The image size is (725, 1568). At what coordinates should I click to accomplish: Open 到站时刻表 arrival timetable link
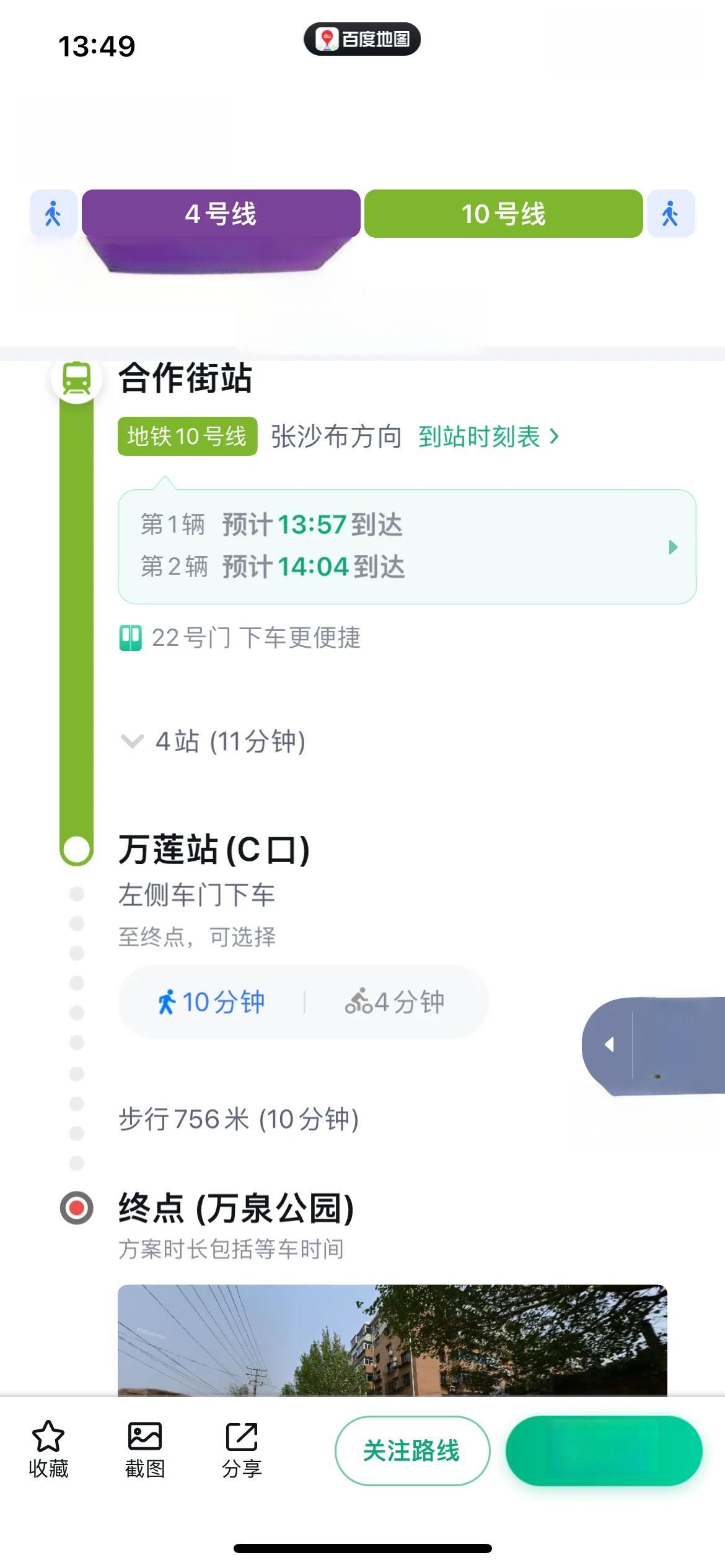pyautogui.click(x=488, y=437)
